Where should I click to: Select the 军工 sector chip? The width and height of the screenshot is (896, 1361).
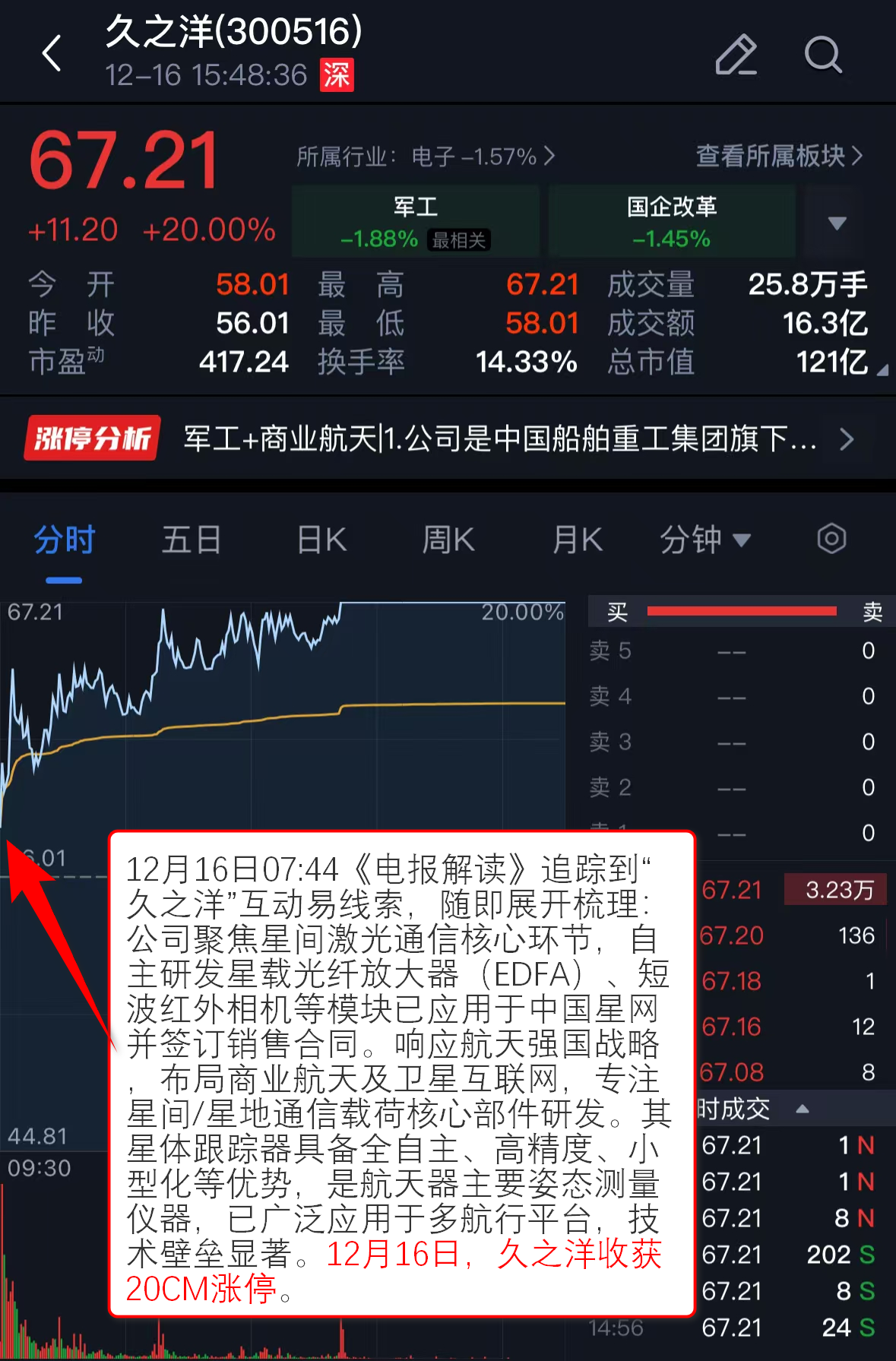415,222
